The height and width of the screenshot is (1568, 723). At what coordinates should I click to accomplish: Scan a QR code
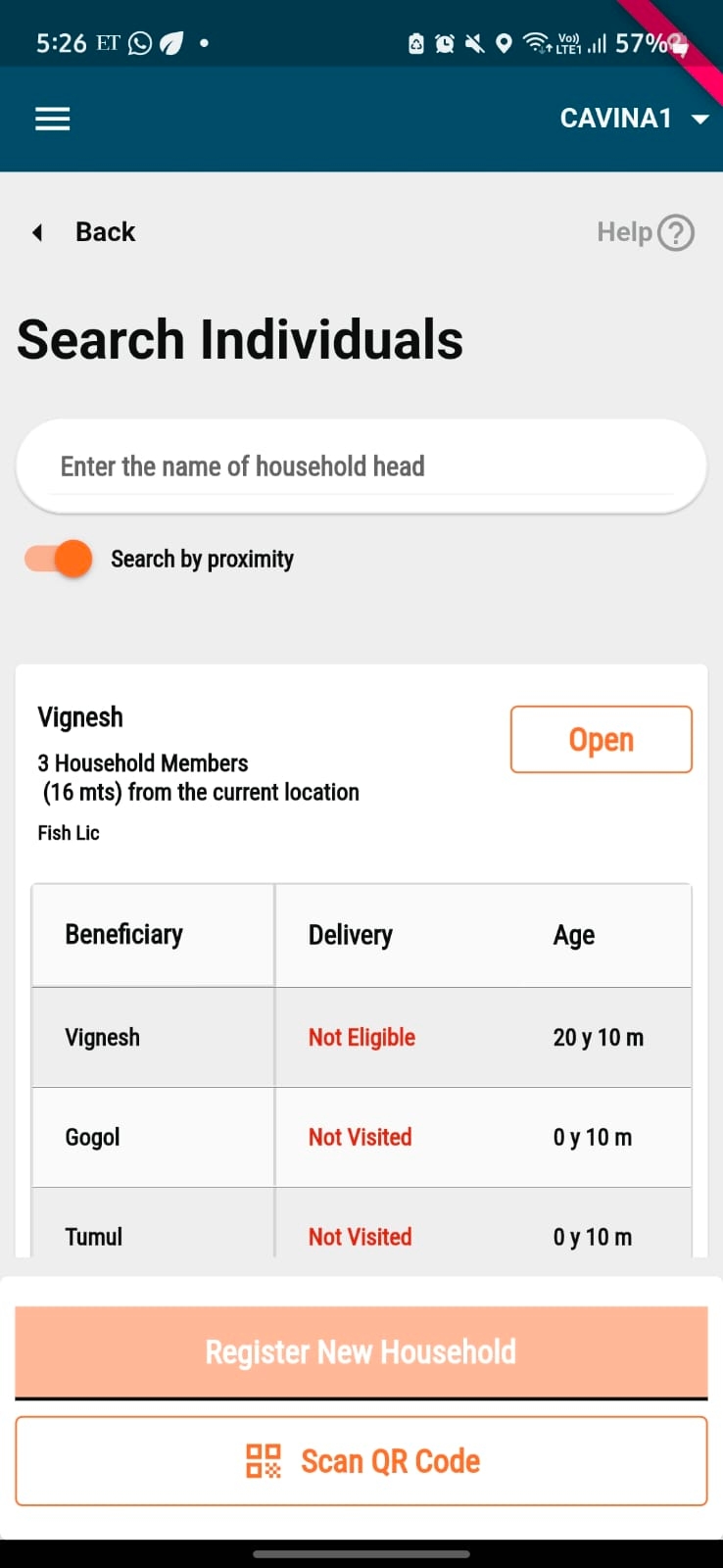point(361,1461)
